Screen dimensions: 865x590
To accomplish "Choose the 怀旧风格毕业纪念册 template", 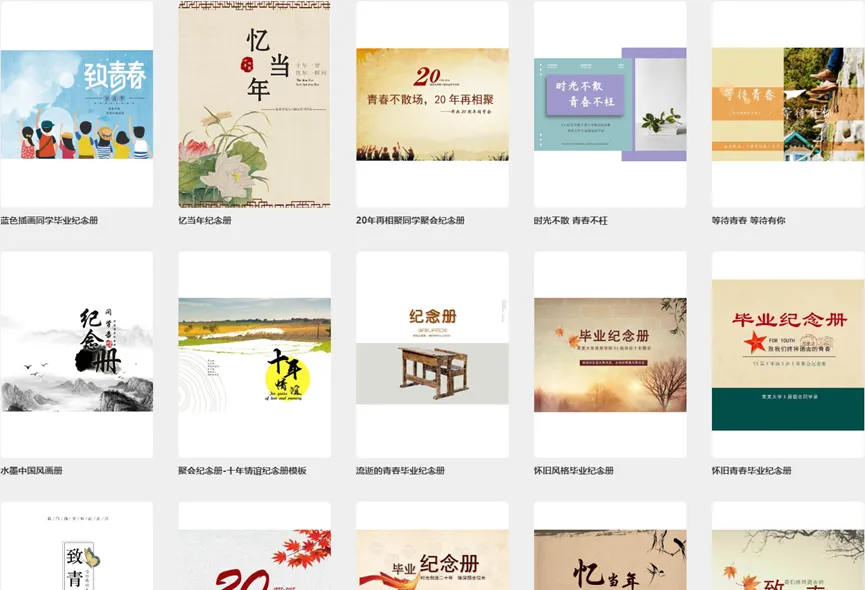I will (x=610, y=355).
